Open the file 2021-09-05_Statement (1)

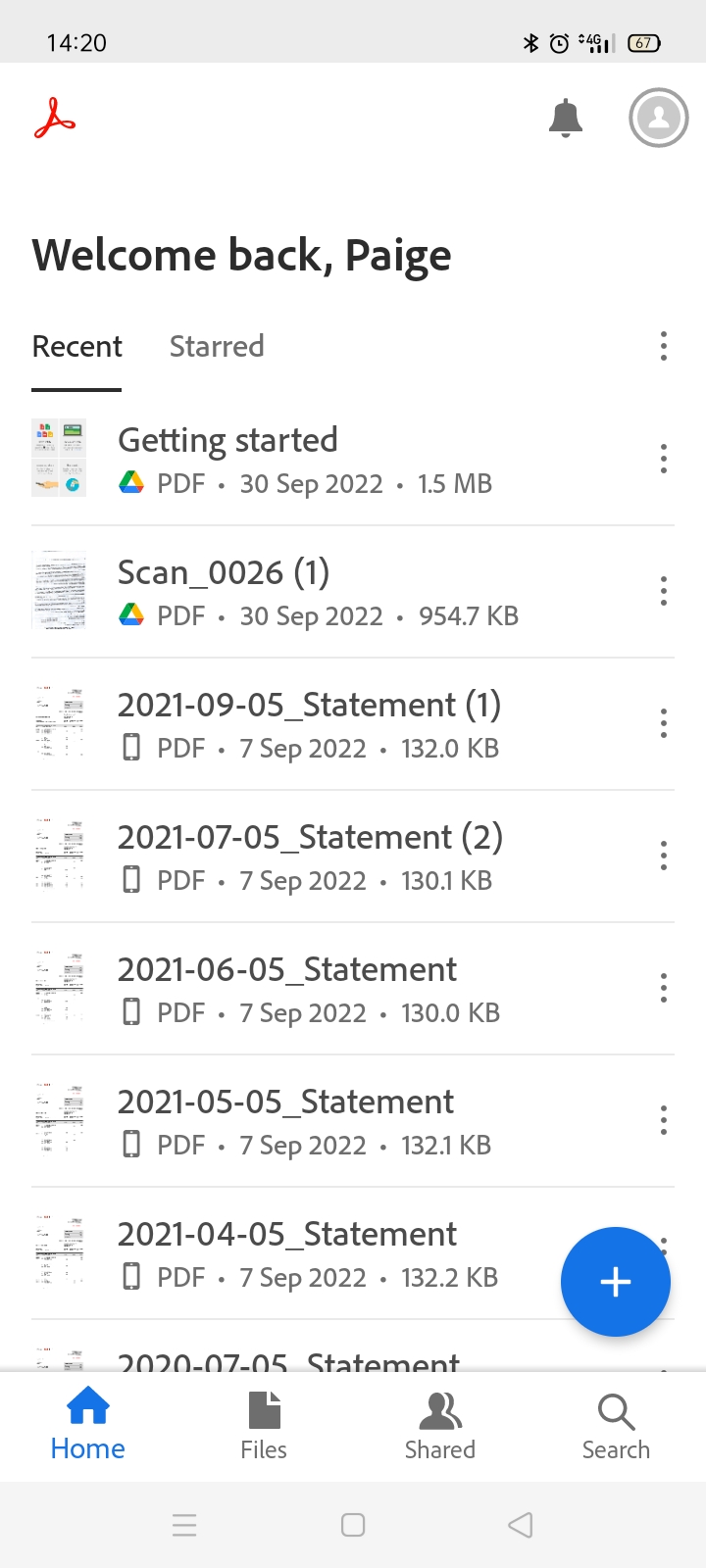tap(310, 705)
